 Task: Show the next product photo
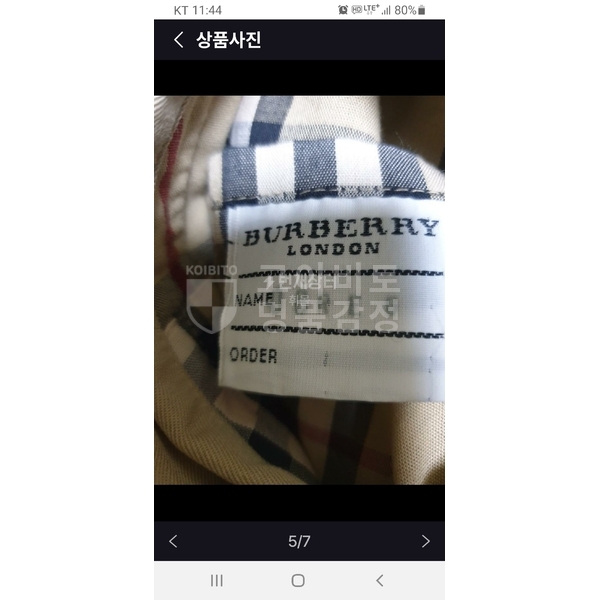(x=426, y=541)
